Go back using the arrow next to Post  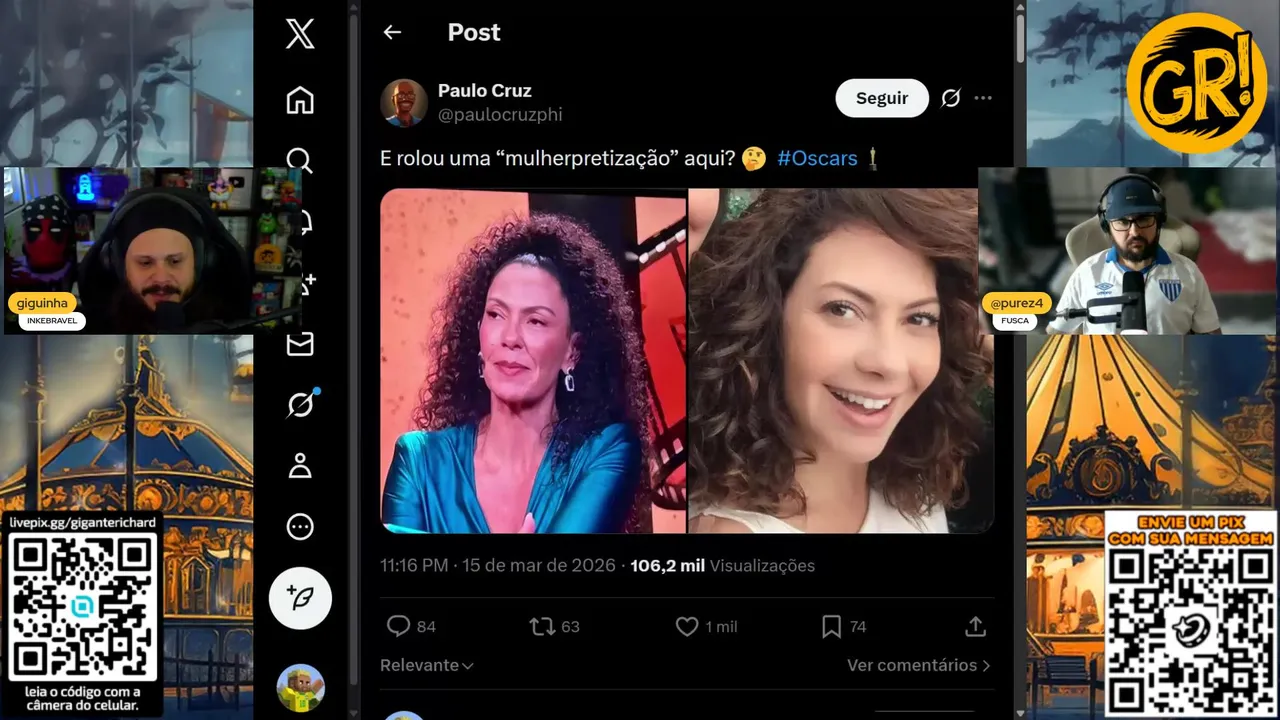point(392,32)
